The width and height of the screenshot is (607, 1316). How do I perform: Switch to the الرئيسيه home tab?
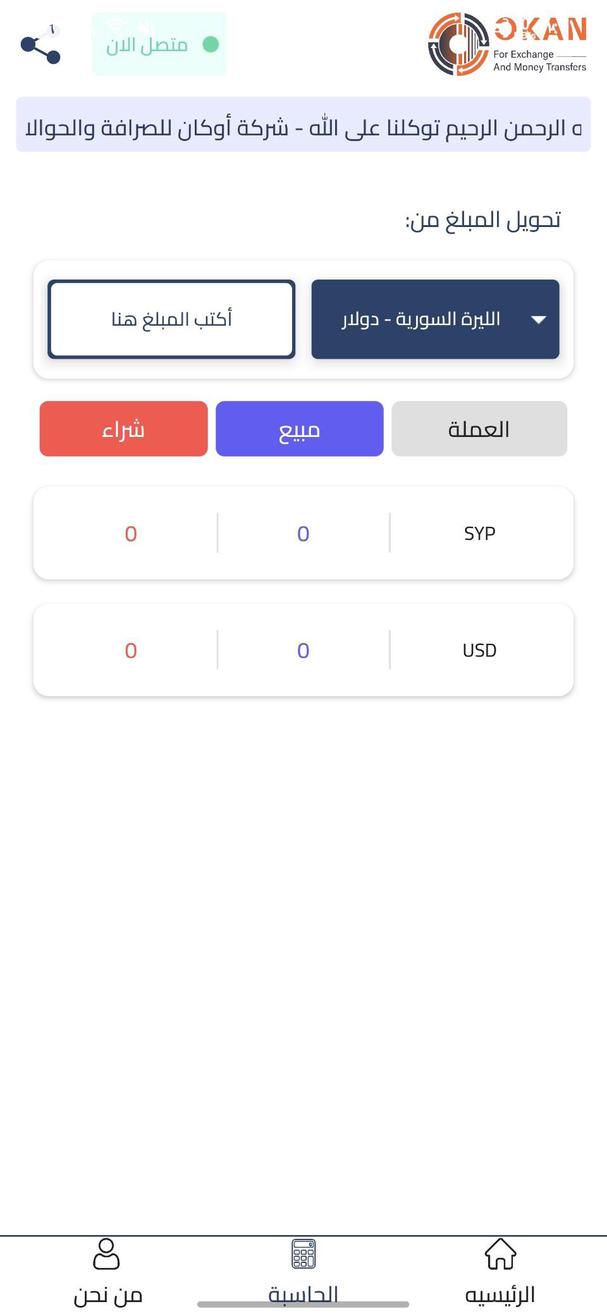coord(500,1270)
